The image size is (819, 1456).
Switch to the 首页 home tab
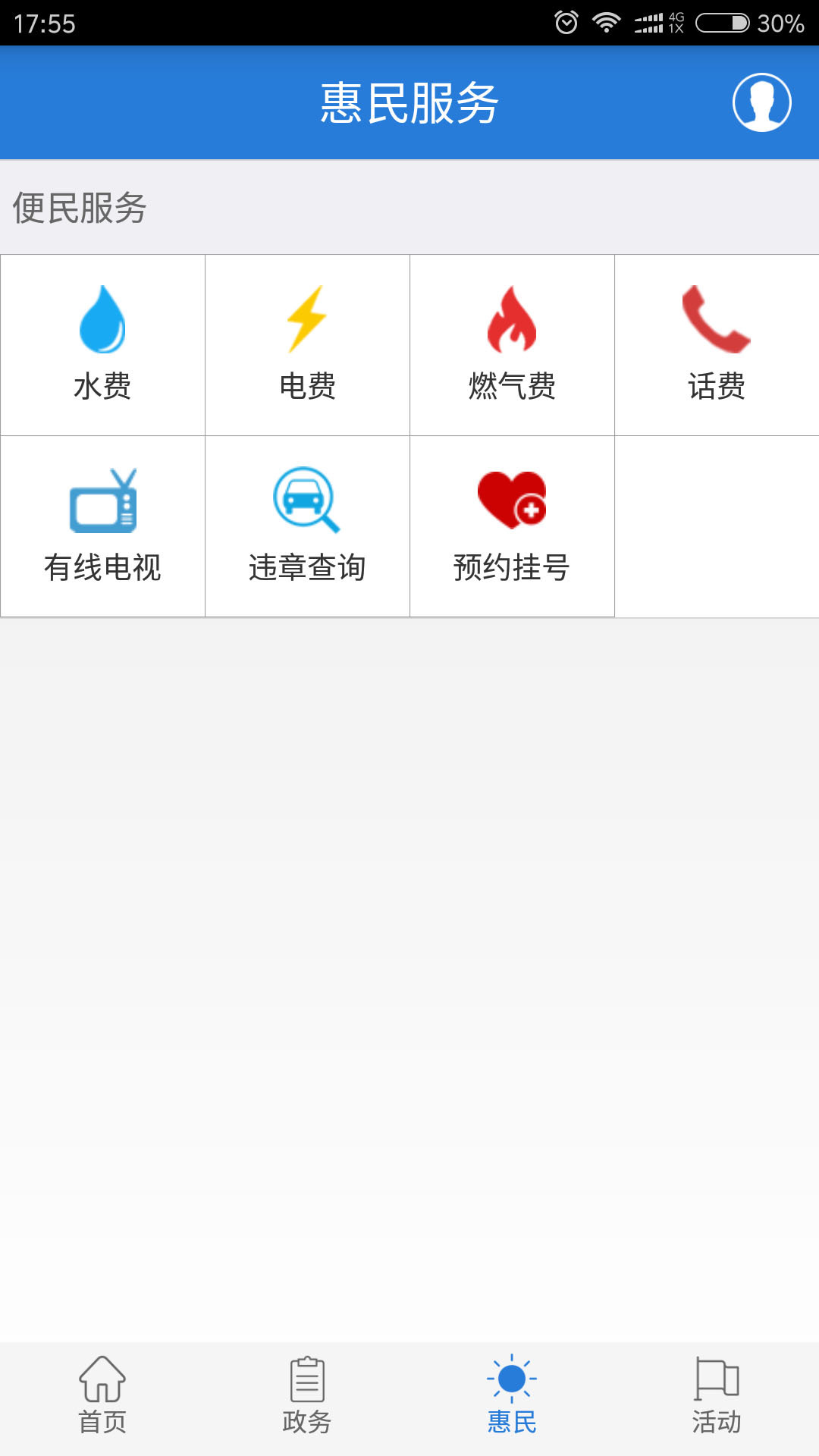tap(102, 1395)
